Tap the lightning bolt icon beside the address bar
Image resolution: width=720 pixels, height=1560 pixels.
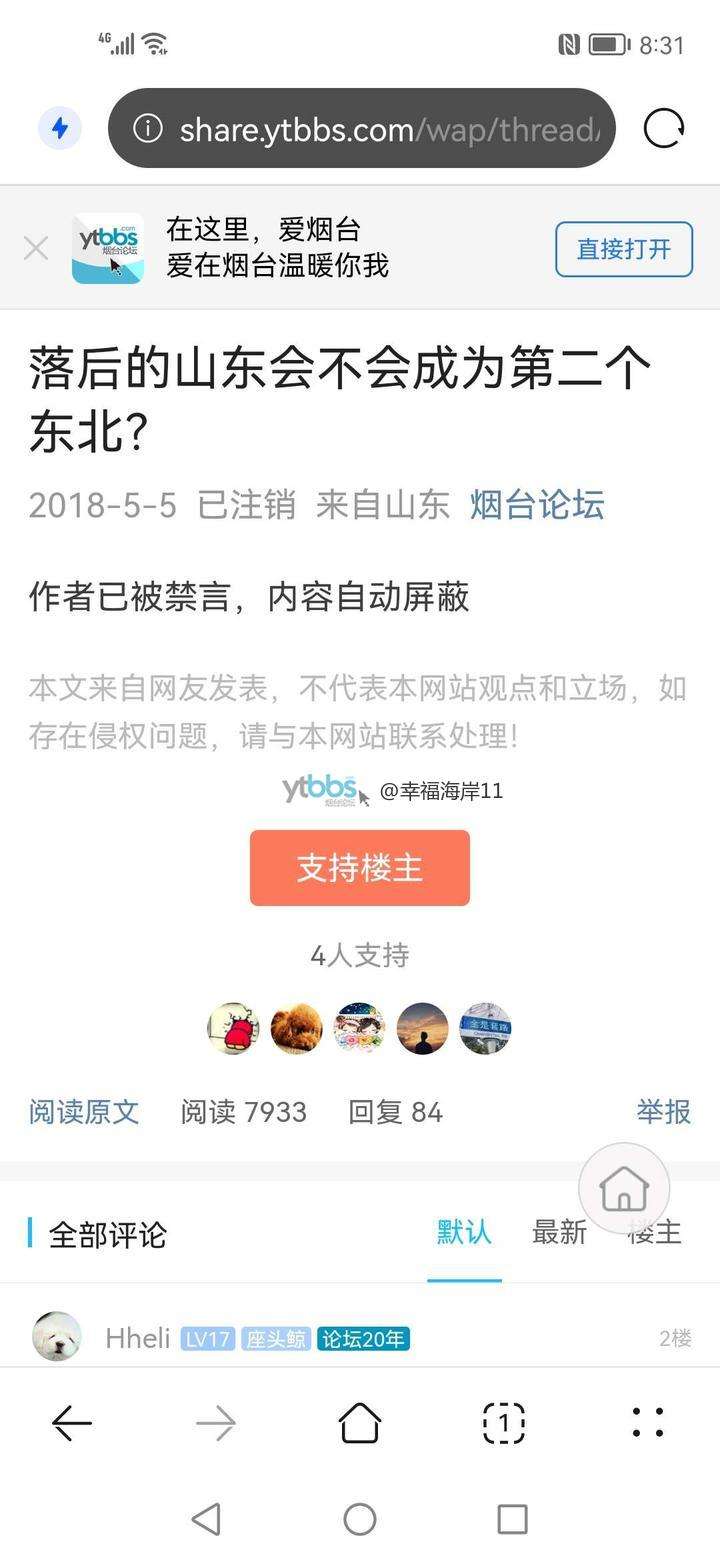tap(60, 129)
